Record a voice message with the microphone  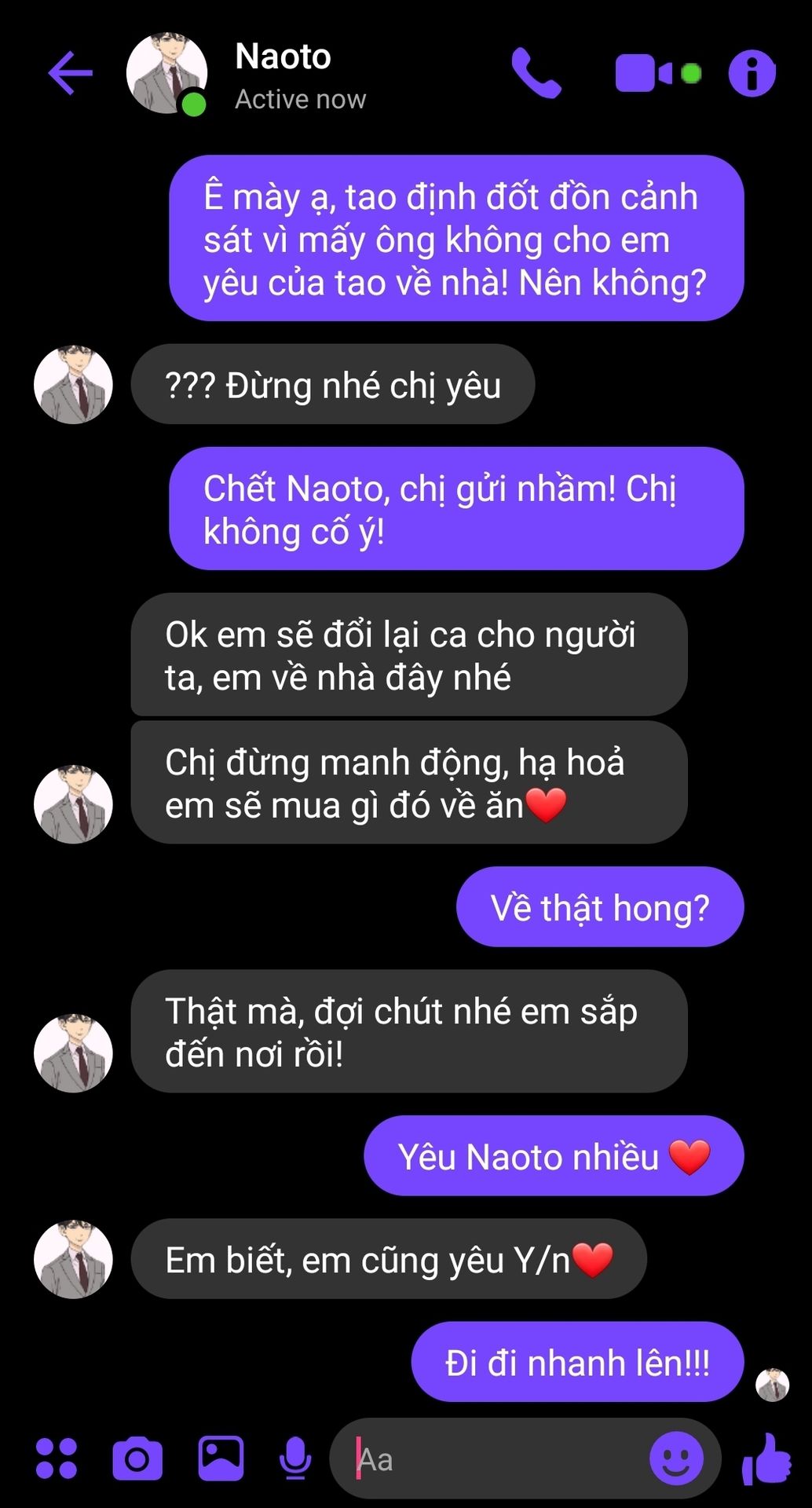pyautogui.click(x=295, y=1459)
